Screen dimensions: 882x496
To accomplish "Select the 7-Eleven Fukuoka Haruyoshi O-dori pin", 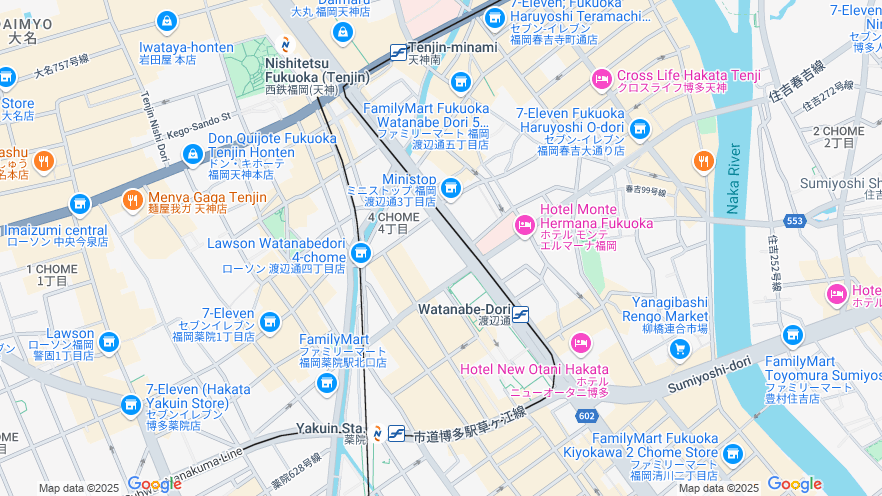I will click(x=640, y=128).
